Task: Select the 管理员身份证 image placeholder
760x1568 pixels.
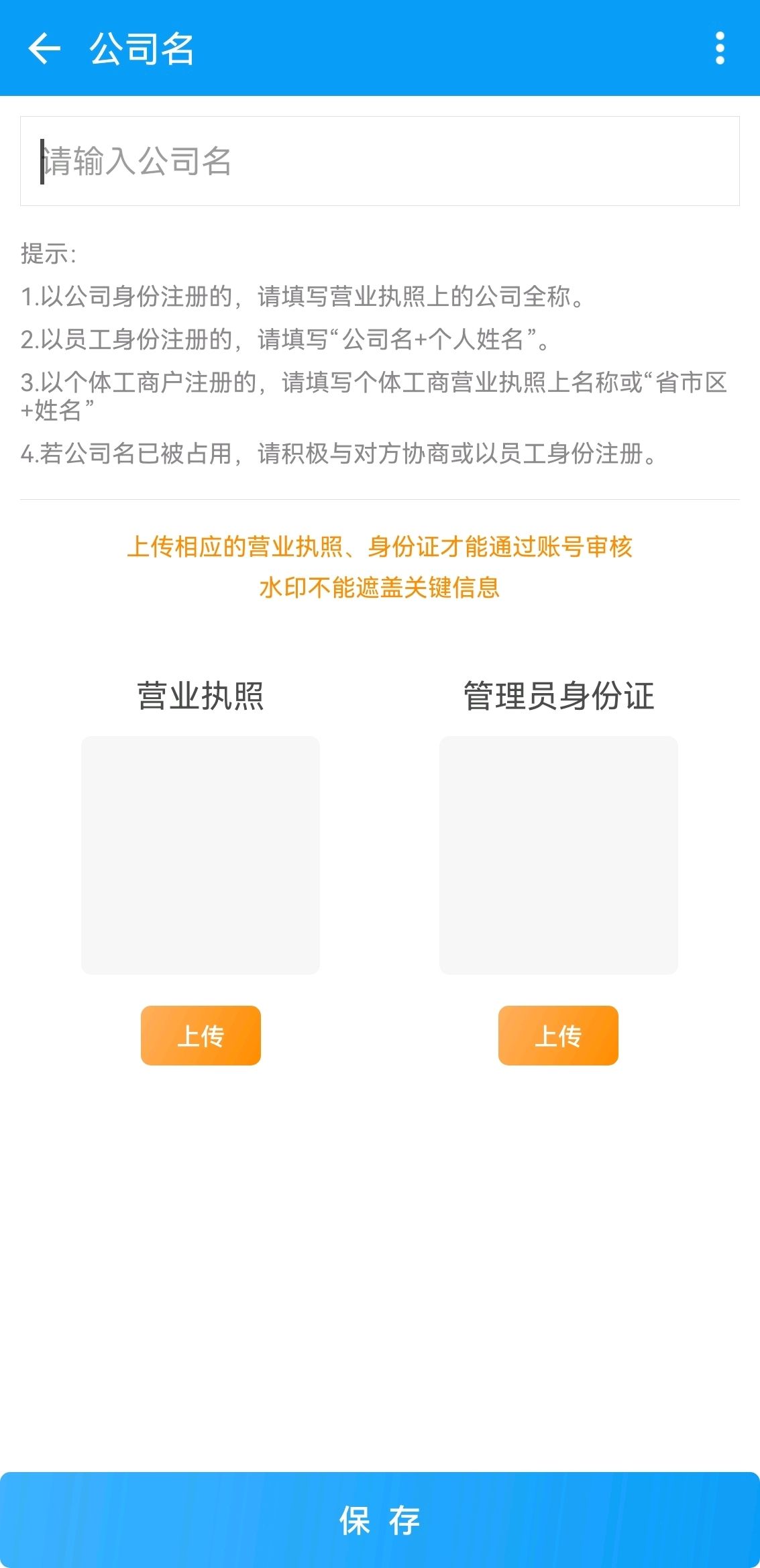Action: pyautogui.click(x=559, y=855)
